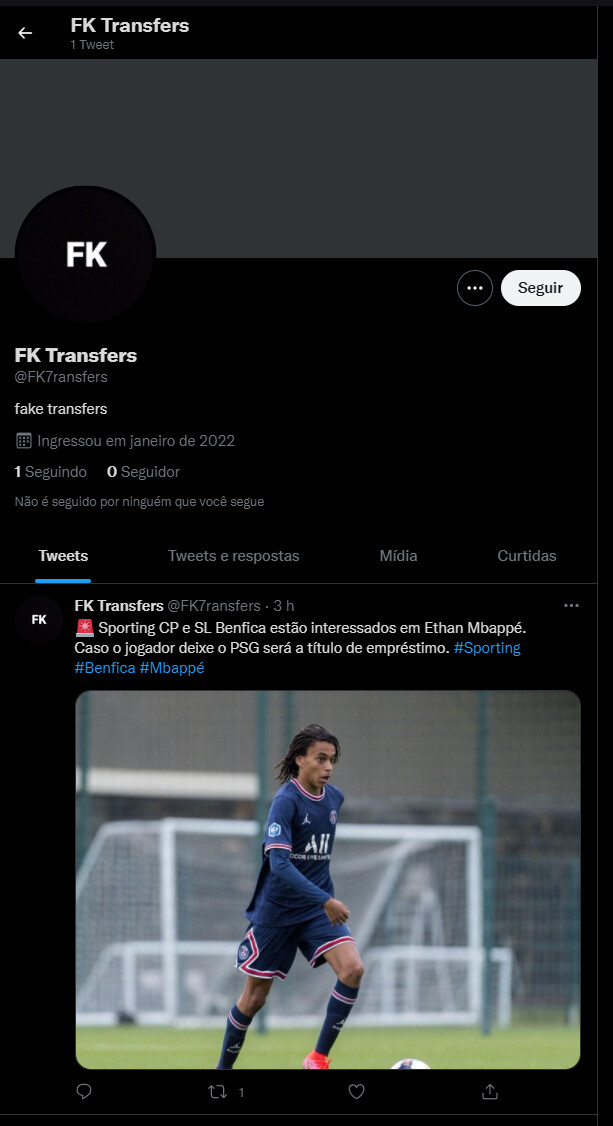613x1126 pixels.
Task: Open profile options three-dot menu
Action: coord(475,288)
